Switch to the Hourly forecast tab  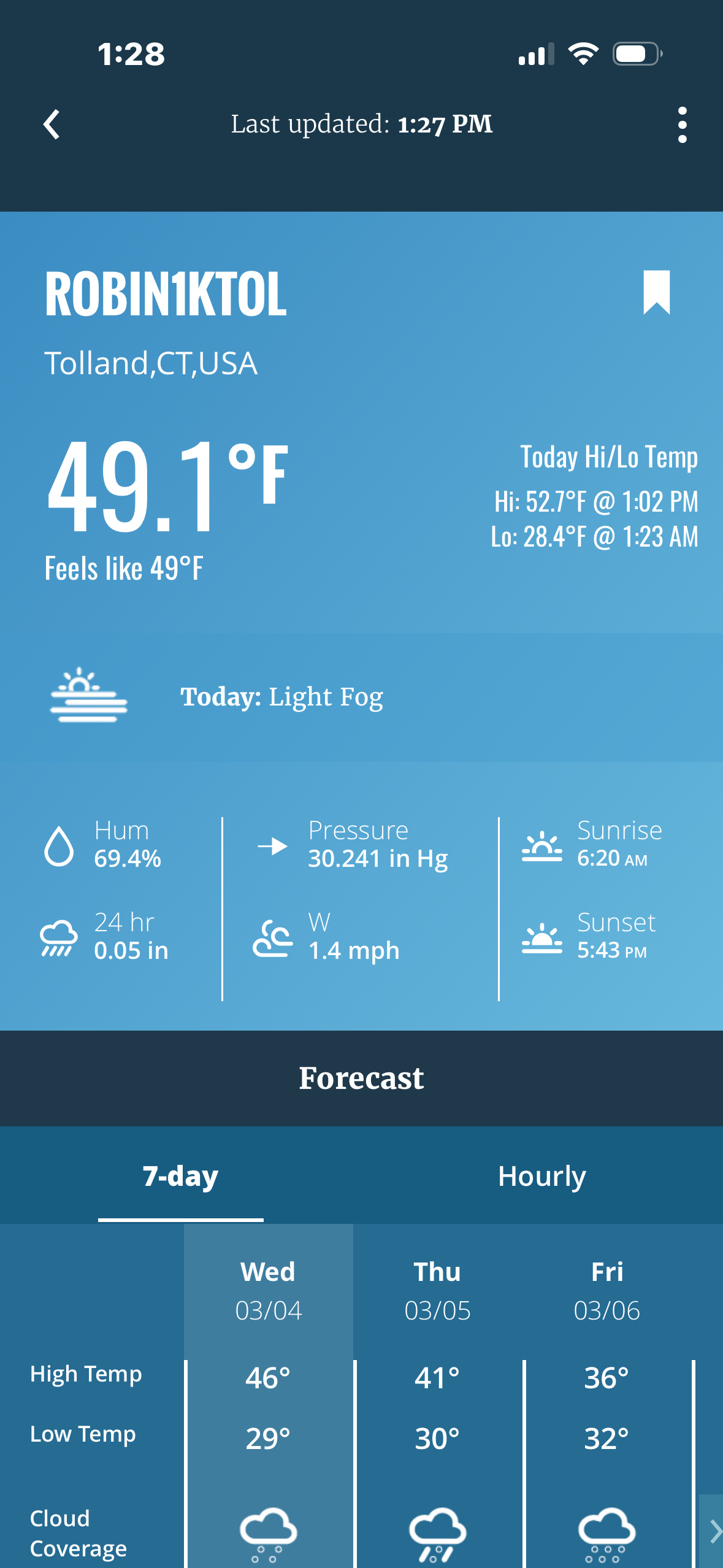[541, 1176]
